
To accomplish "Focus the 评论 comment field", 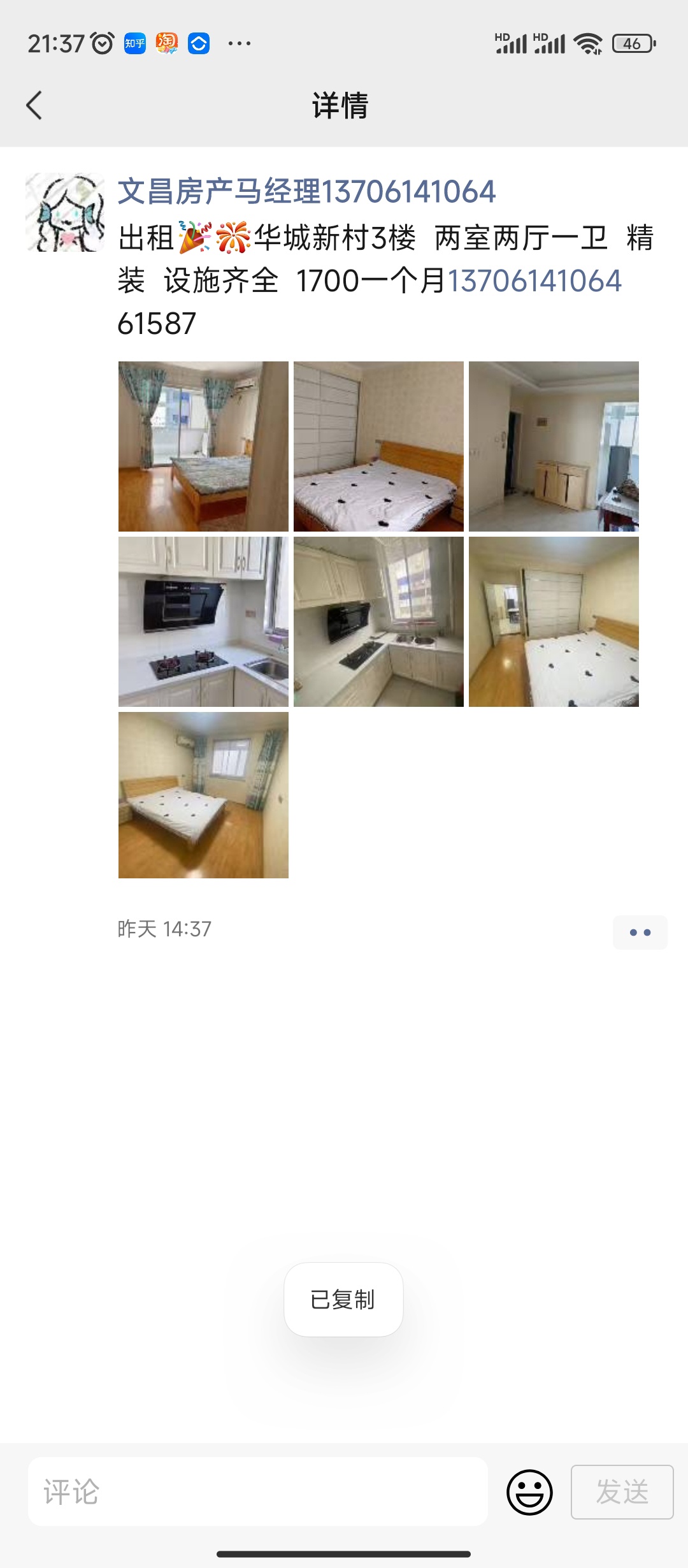I will [x=258, y=1492].
